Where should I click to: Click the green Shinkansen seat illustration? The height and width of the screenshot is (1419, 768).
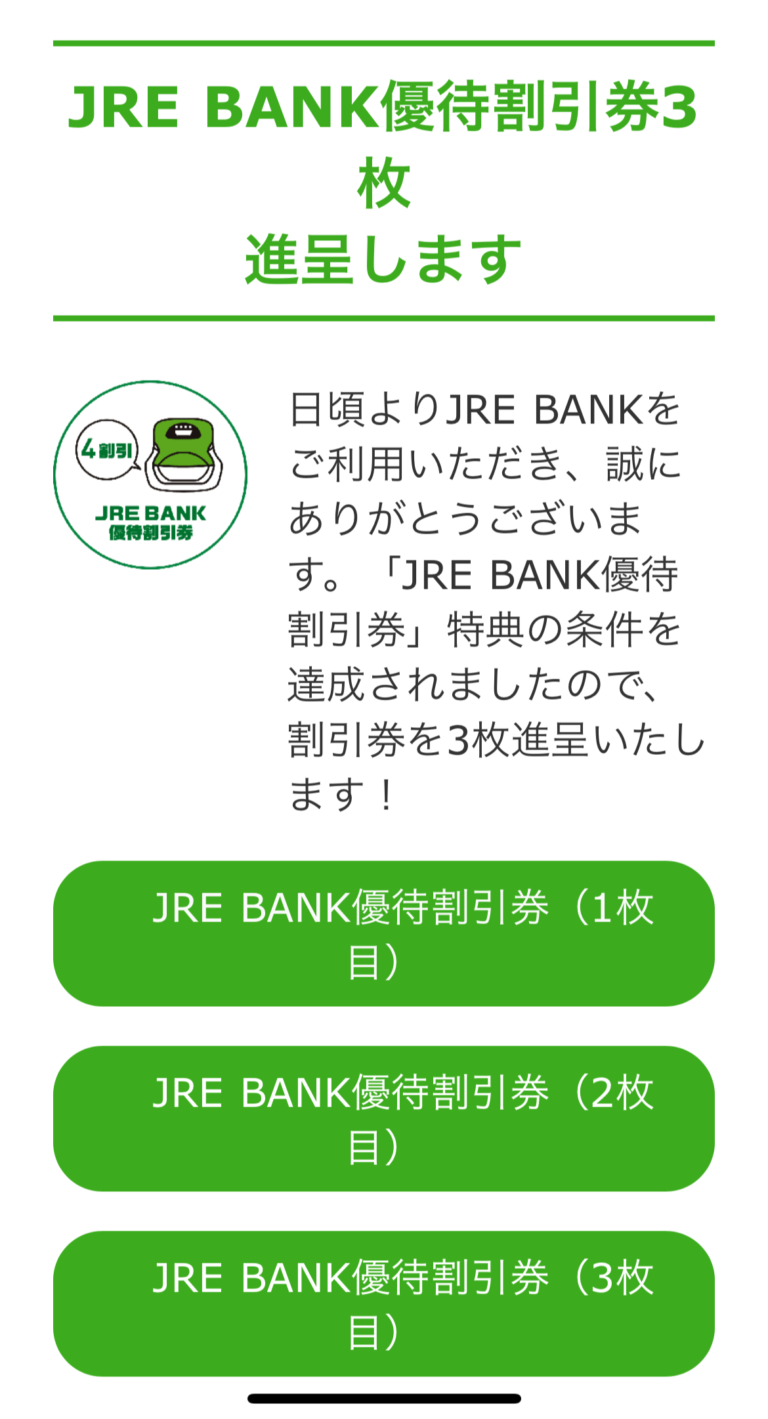click(183, 445)
